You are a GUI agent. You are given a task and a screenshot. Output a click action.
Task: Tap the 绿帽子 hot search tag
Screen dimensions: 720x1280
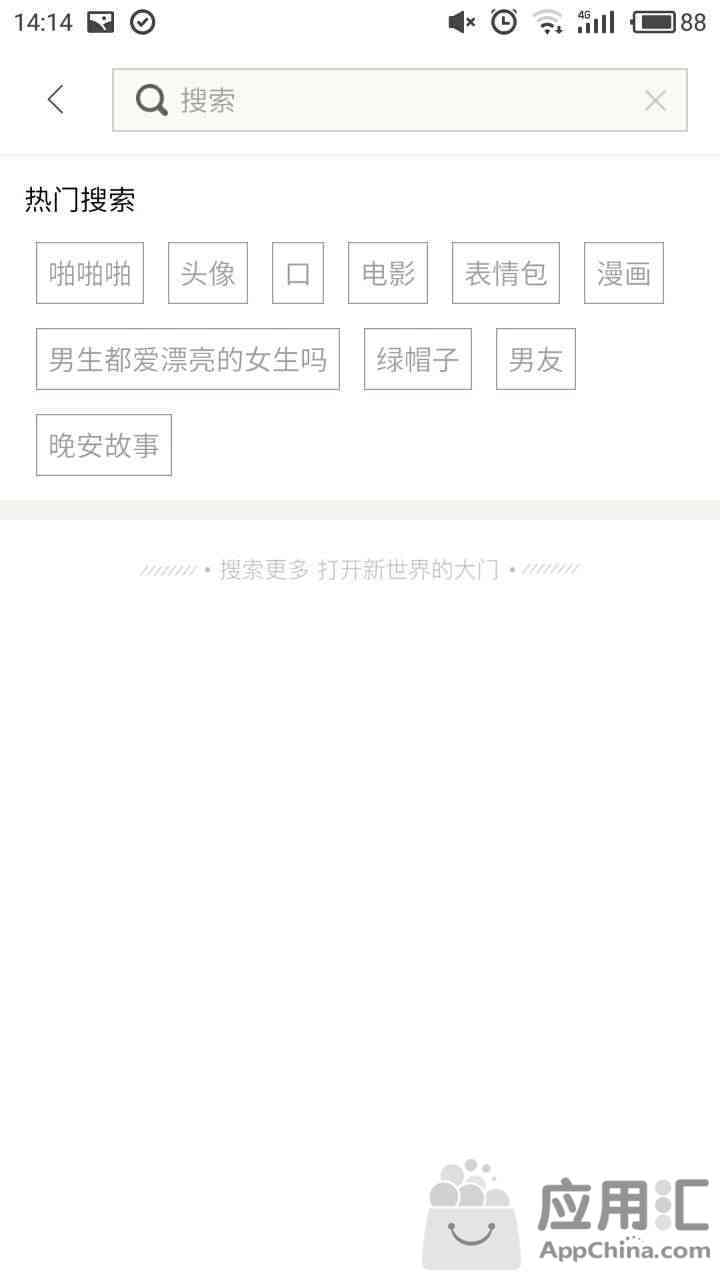pyautogui.click(x=418, y=359)
